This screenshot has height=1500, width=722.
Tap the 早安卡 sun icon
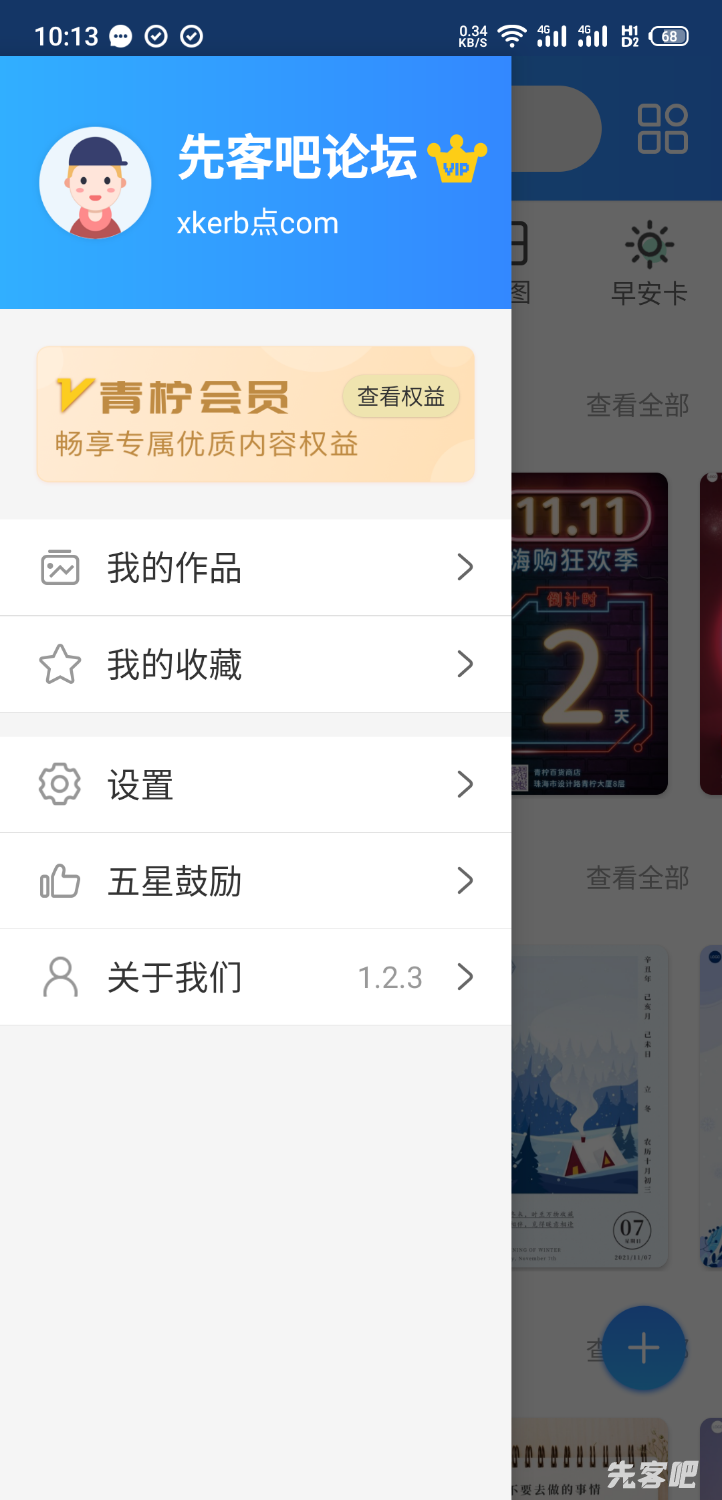(648, 244)
